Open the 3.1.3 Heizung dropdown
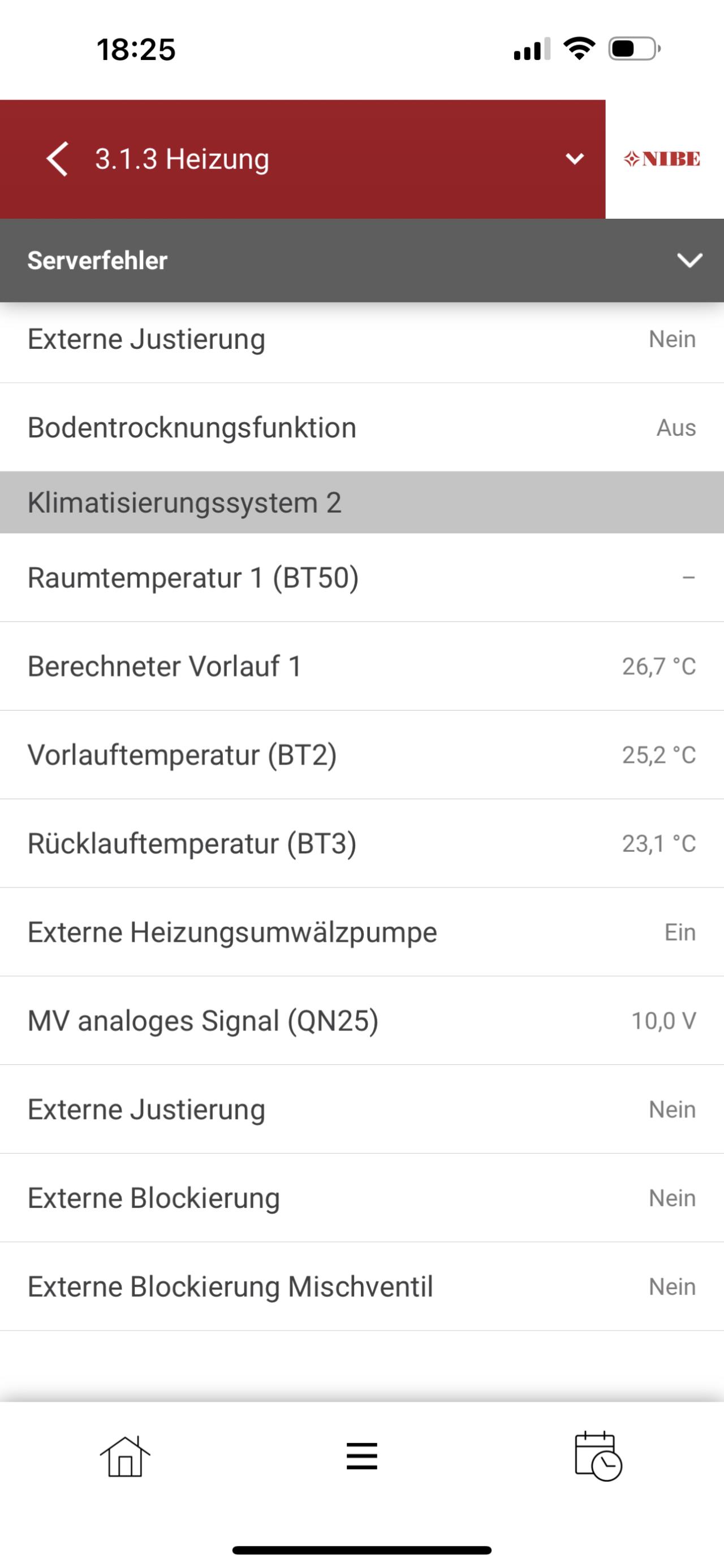The height and width of the screenshot is (1568, 724). [574, 159]
